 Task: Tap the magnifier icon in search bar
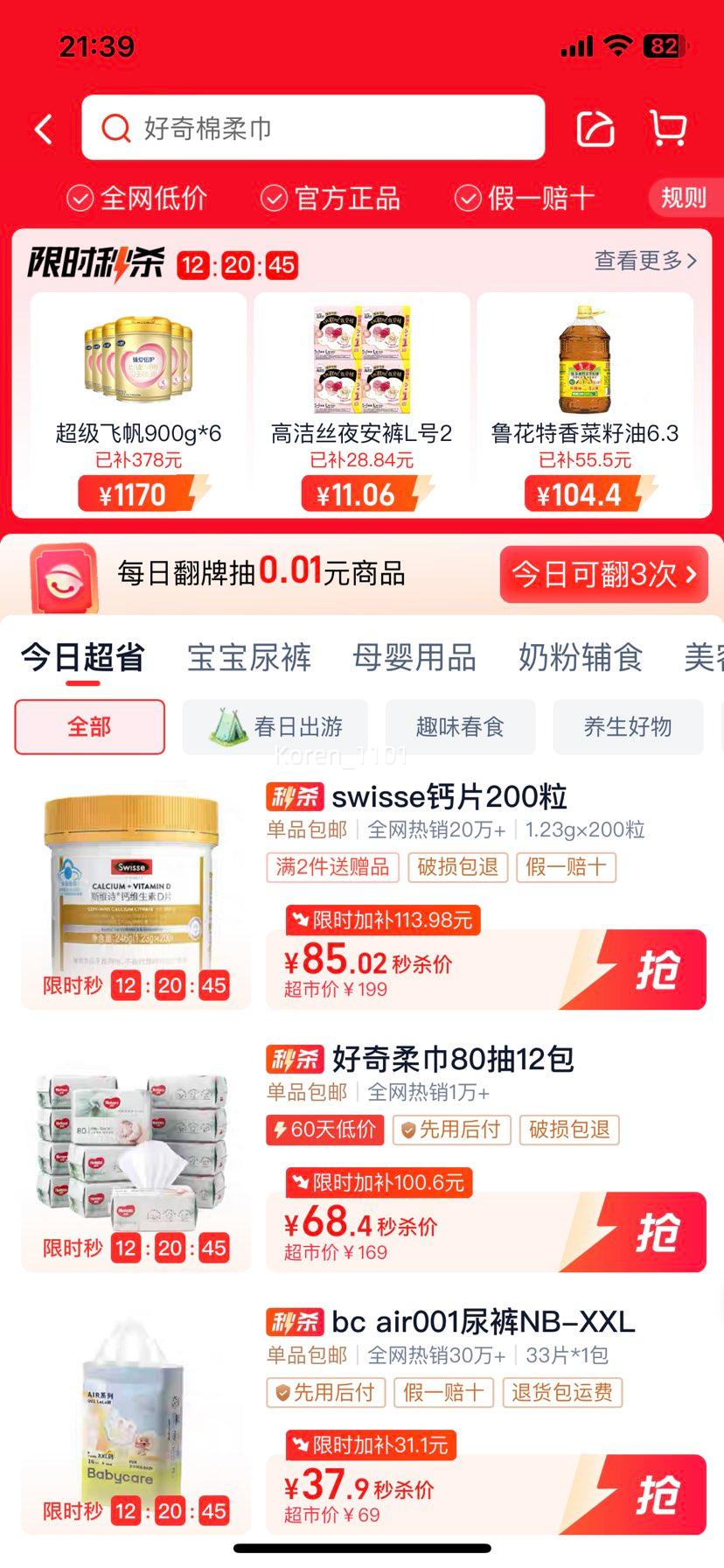click(x=115, y=129)
